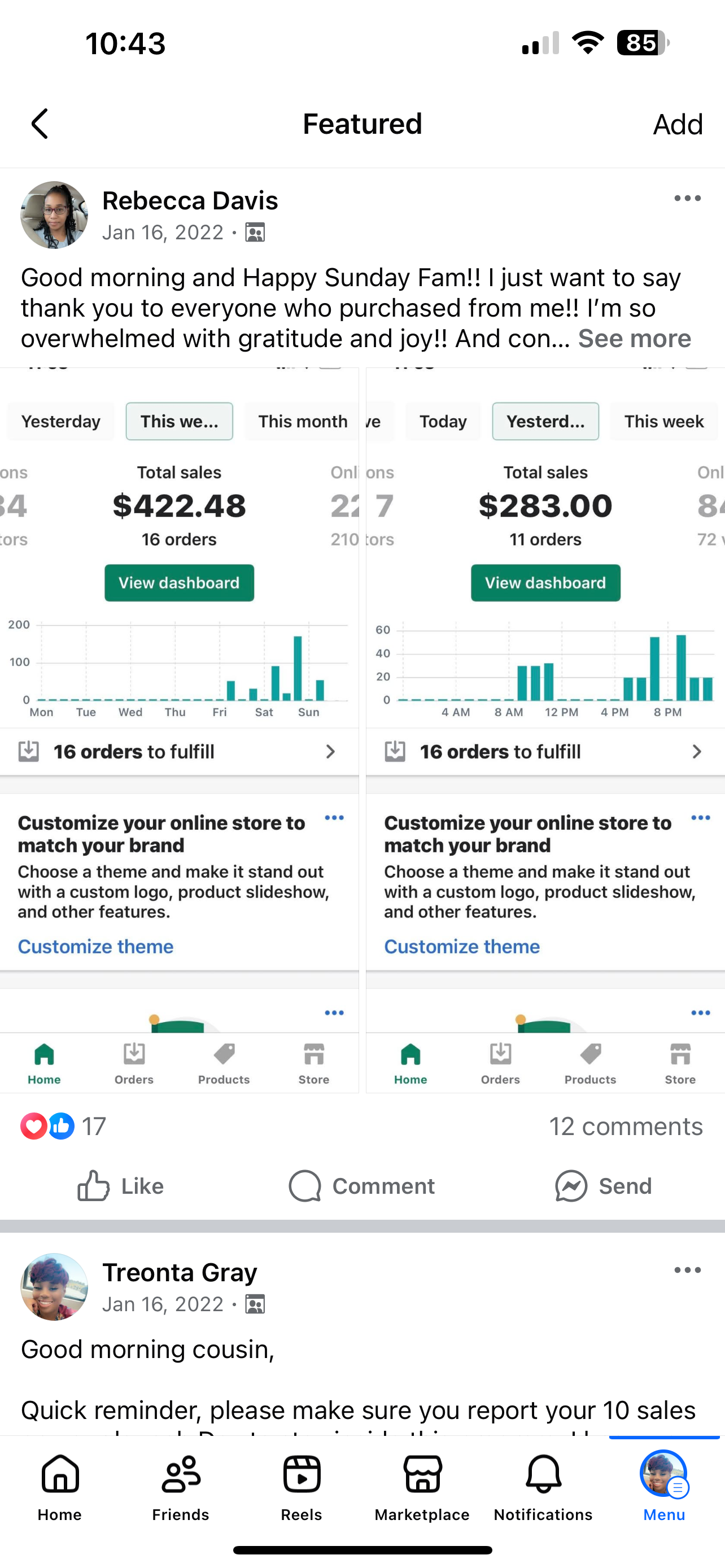Open the $422.48 sales screenshot image
Viewport: 725px width, 1568px height.
tap(179, 730)
